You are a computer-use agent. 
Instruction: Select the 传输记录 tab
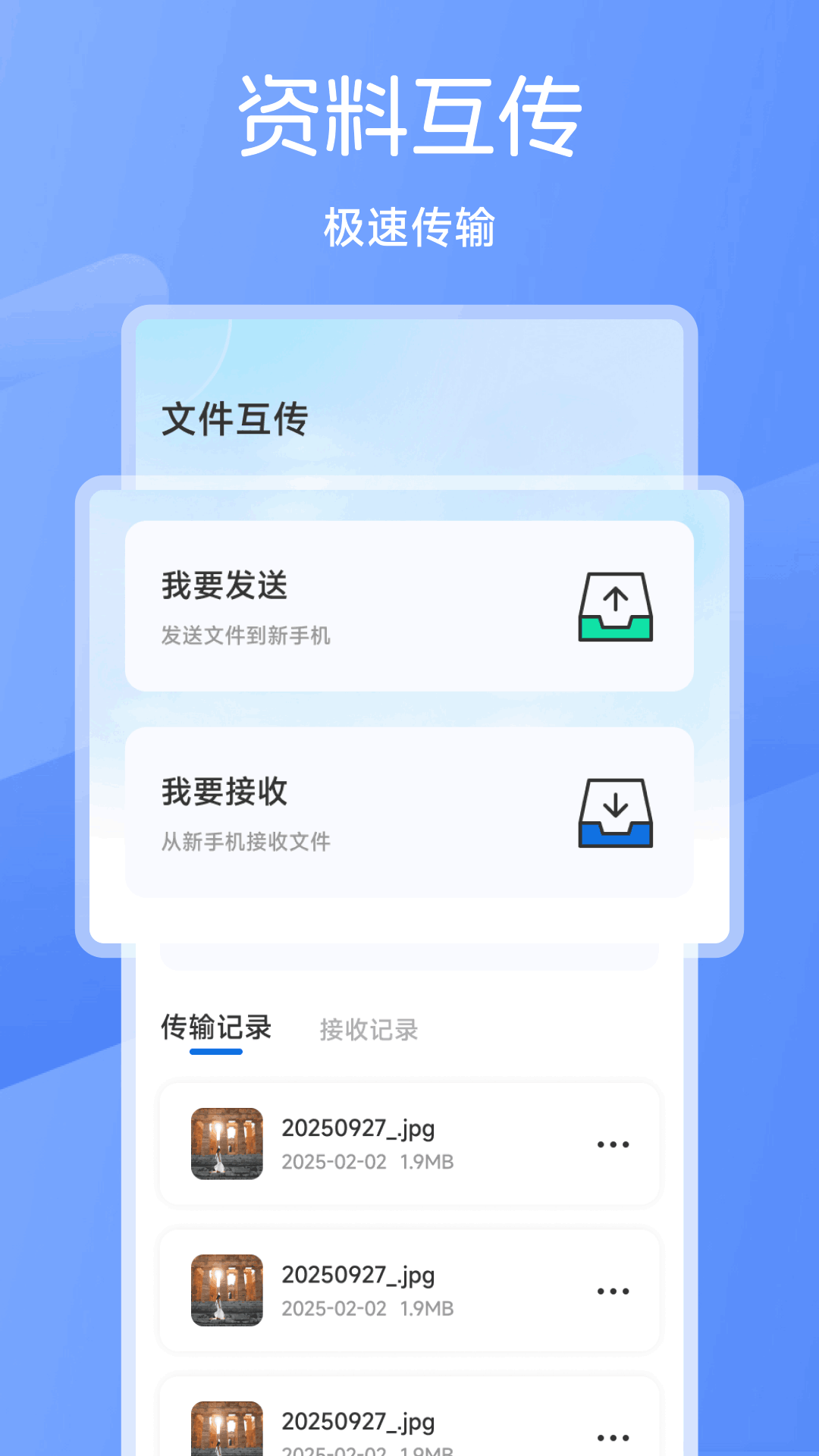(216, 1028)
